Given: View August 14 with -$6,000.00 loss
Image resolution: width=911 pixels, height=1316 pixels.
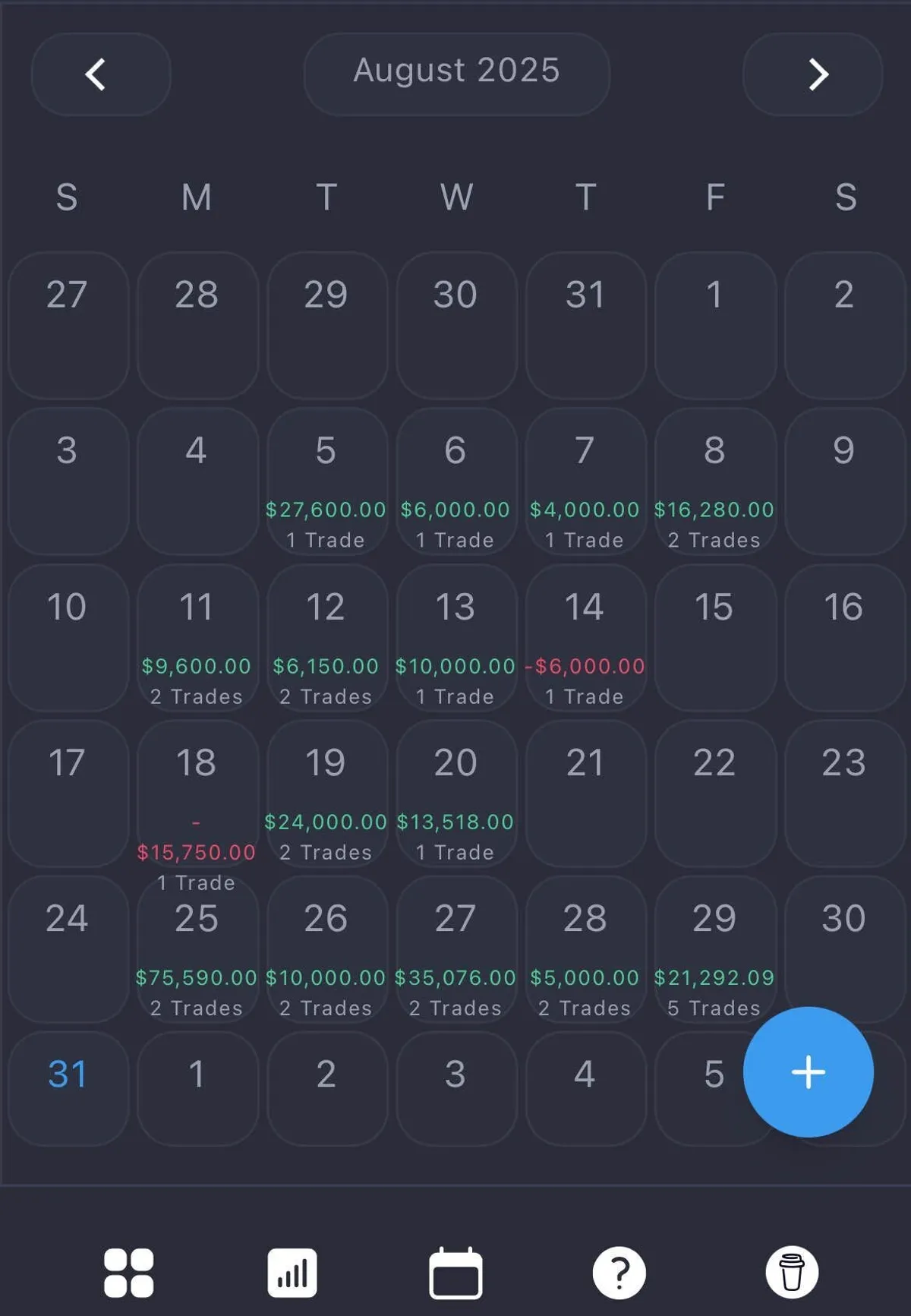Looking at the screenshot, I should (x=585, y=637).
